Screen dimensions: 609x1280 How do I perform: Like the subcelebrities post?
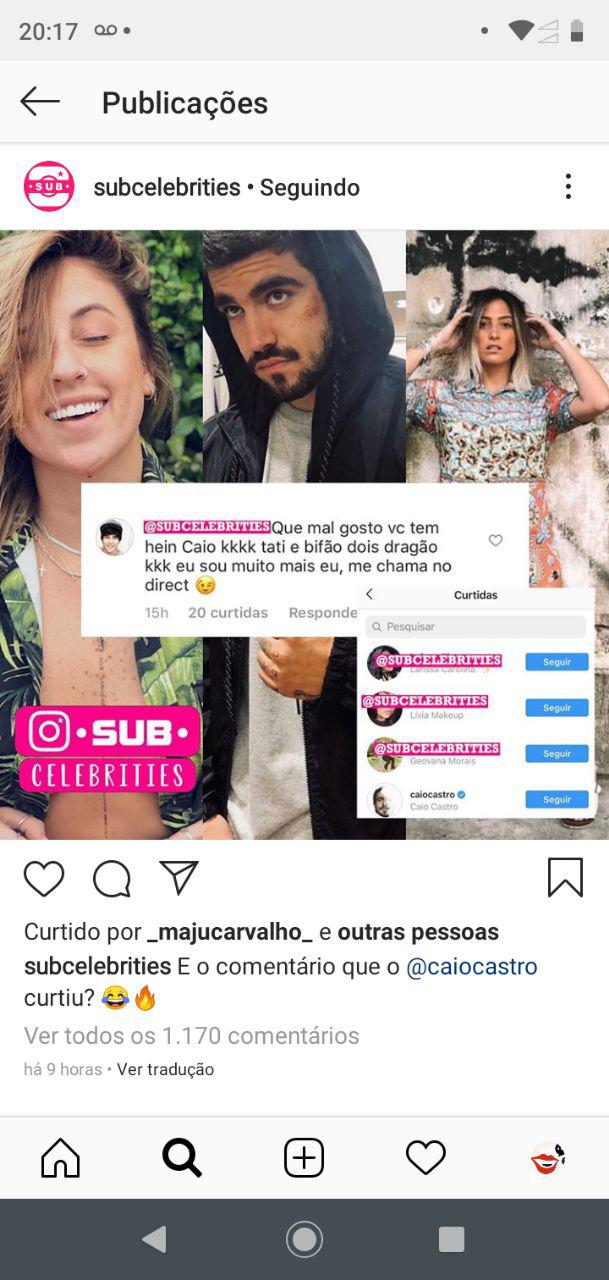[44, 879]
